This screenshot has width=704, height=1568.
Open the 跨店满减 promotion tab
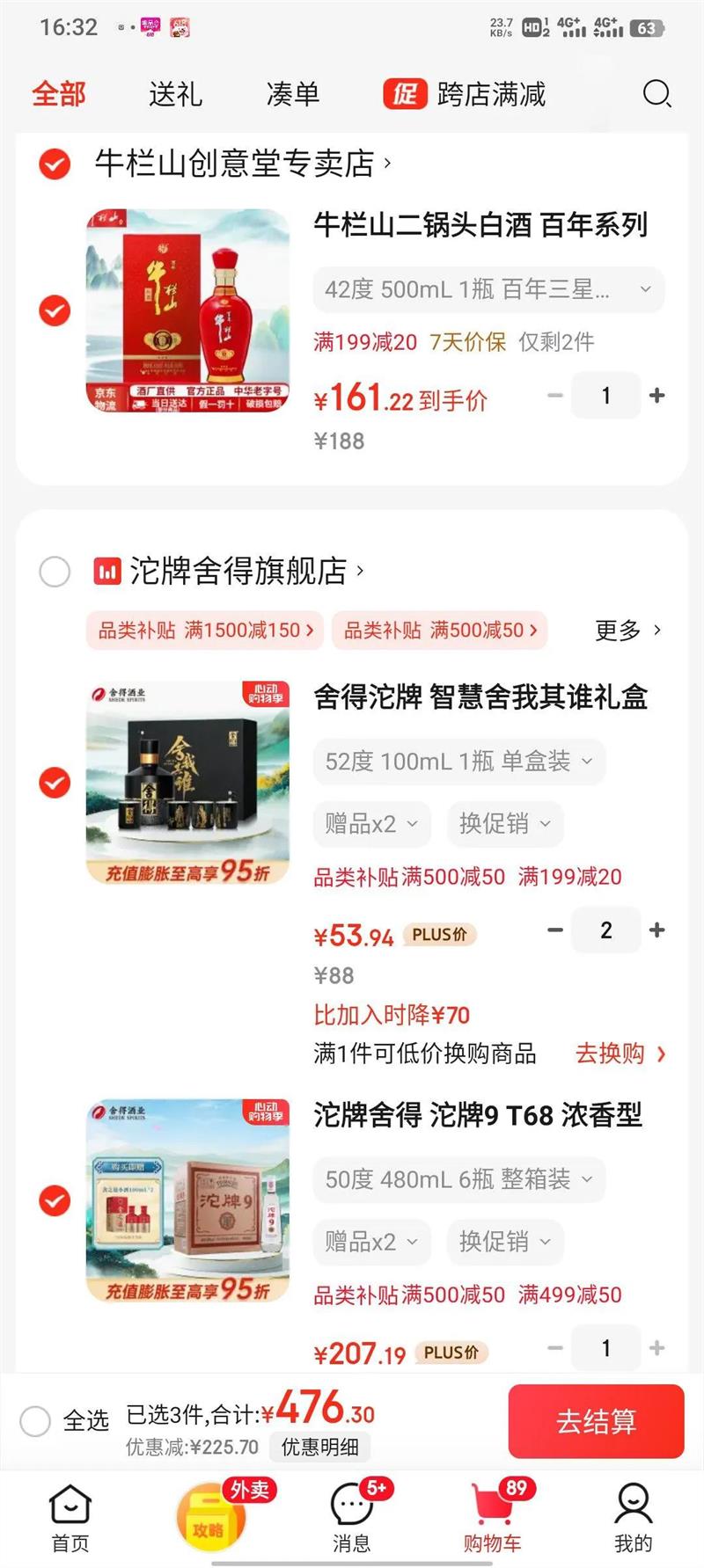(x=465, y=94)
